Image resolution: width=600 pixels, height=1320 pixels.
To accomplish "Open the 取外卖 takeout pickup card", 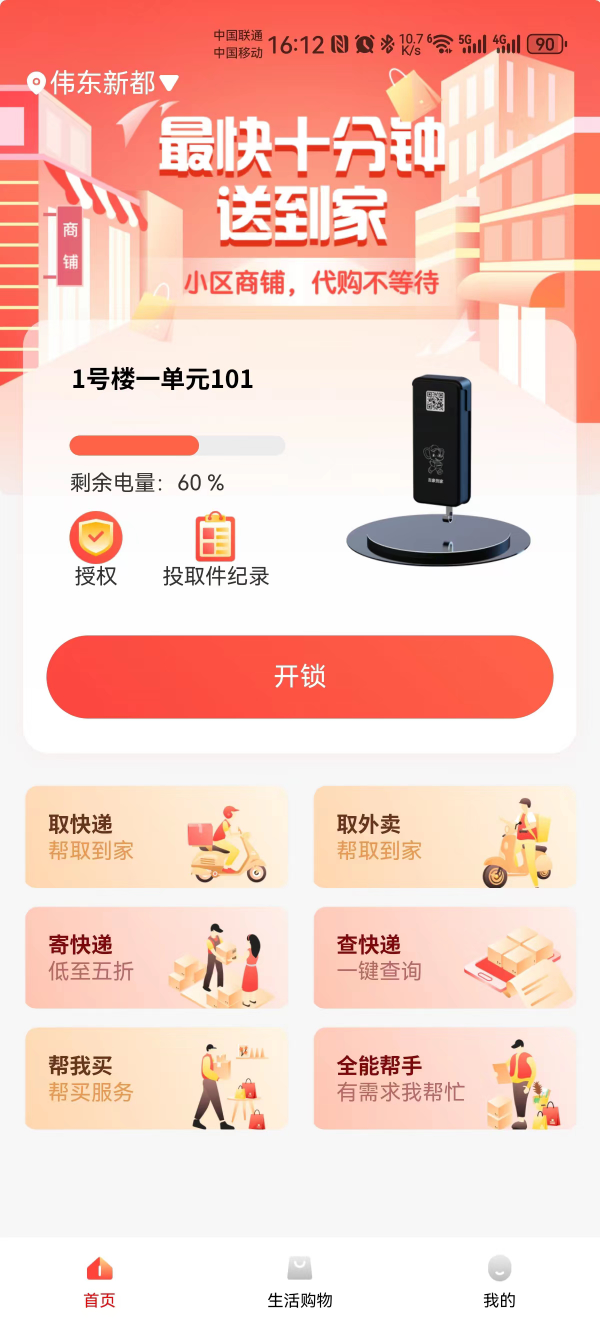I will click(x=445, y=837).
